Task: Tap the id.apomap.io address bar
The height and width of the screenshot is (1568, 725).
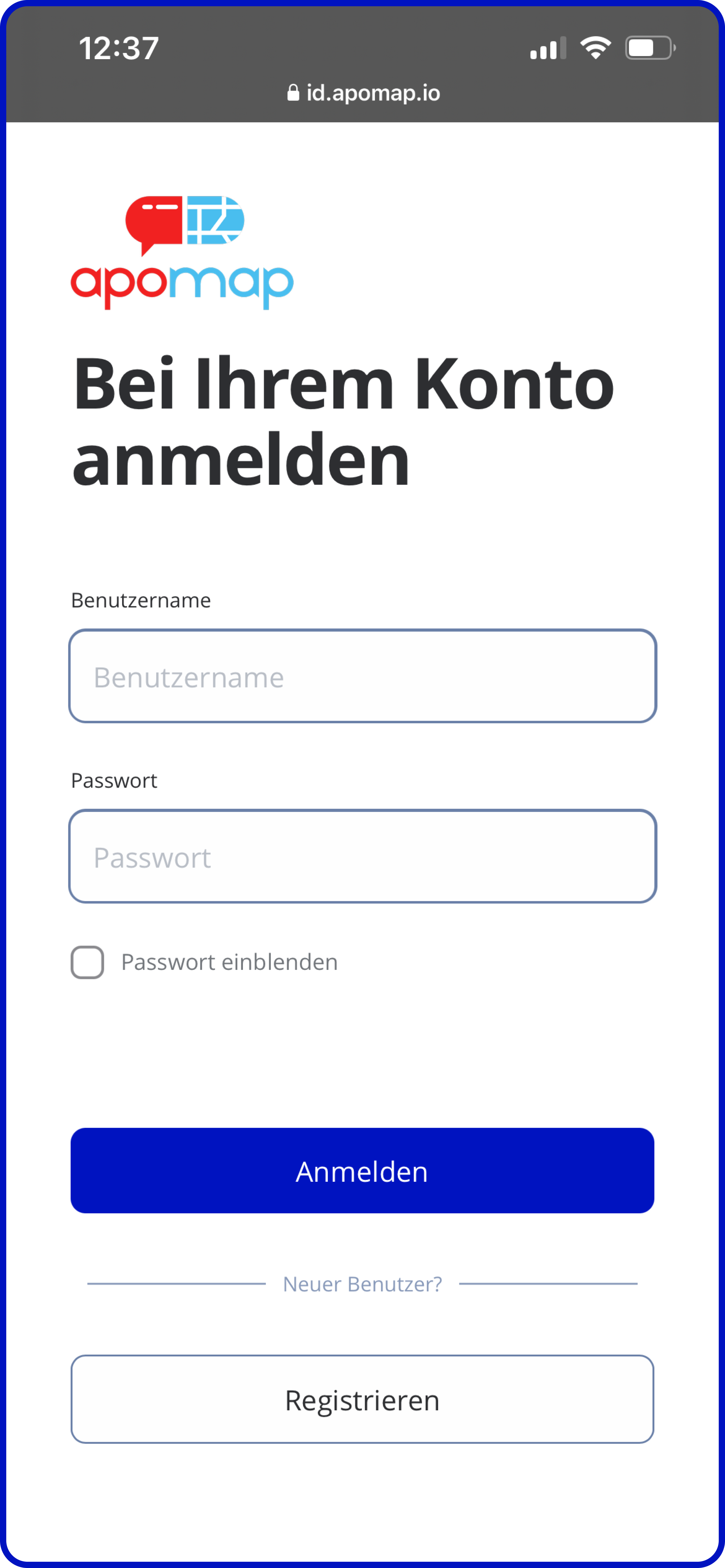Action: [x=363, y=93]
